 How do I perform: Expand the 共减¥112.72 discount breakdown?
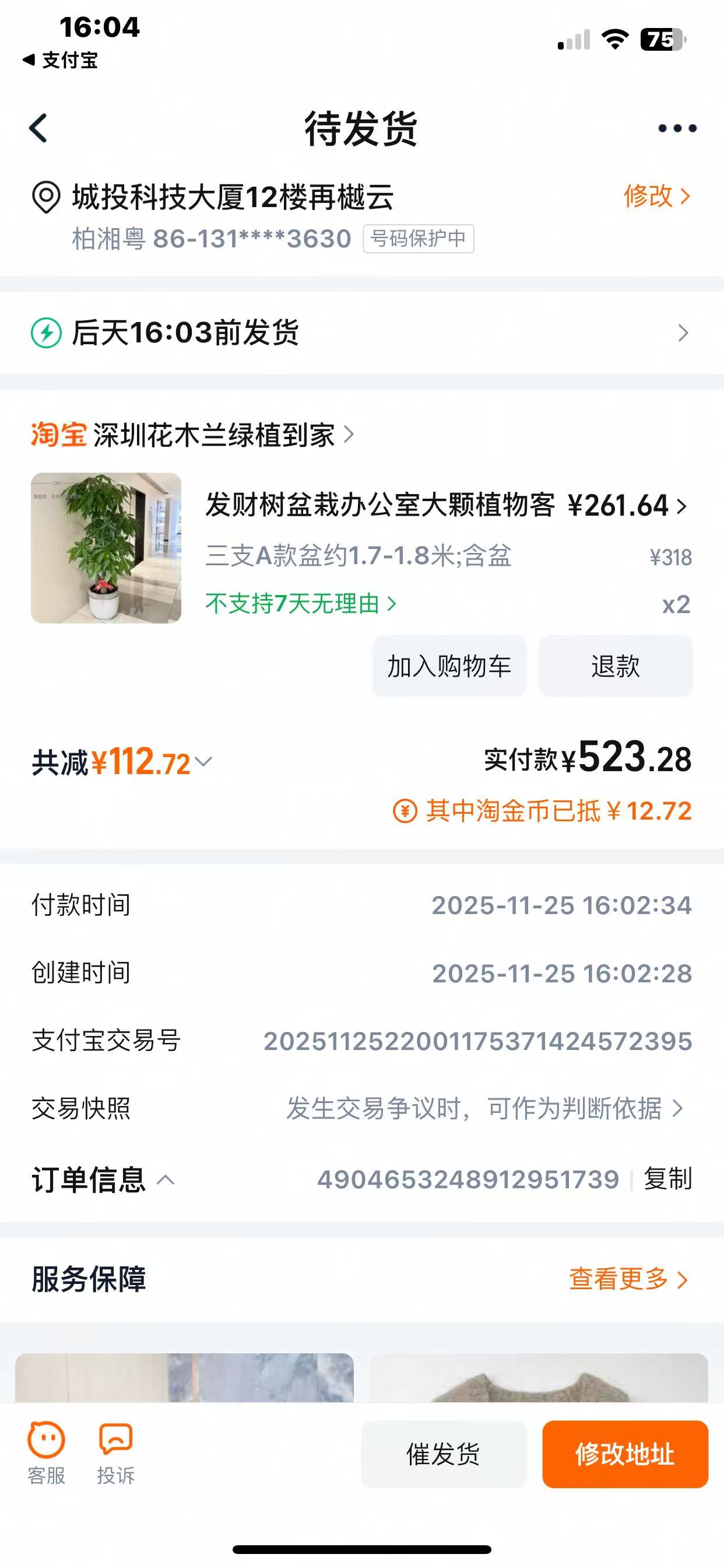(122, 762)
